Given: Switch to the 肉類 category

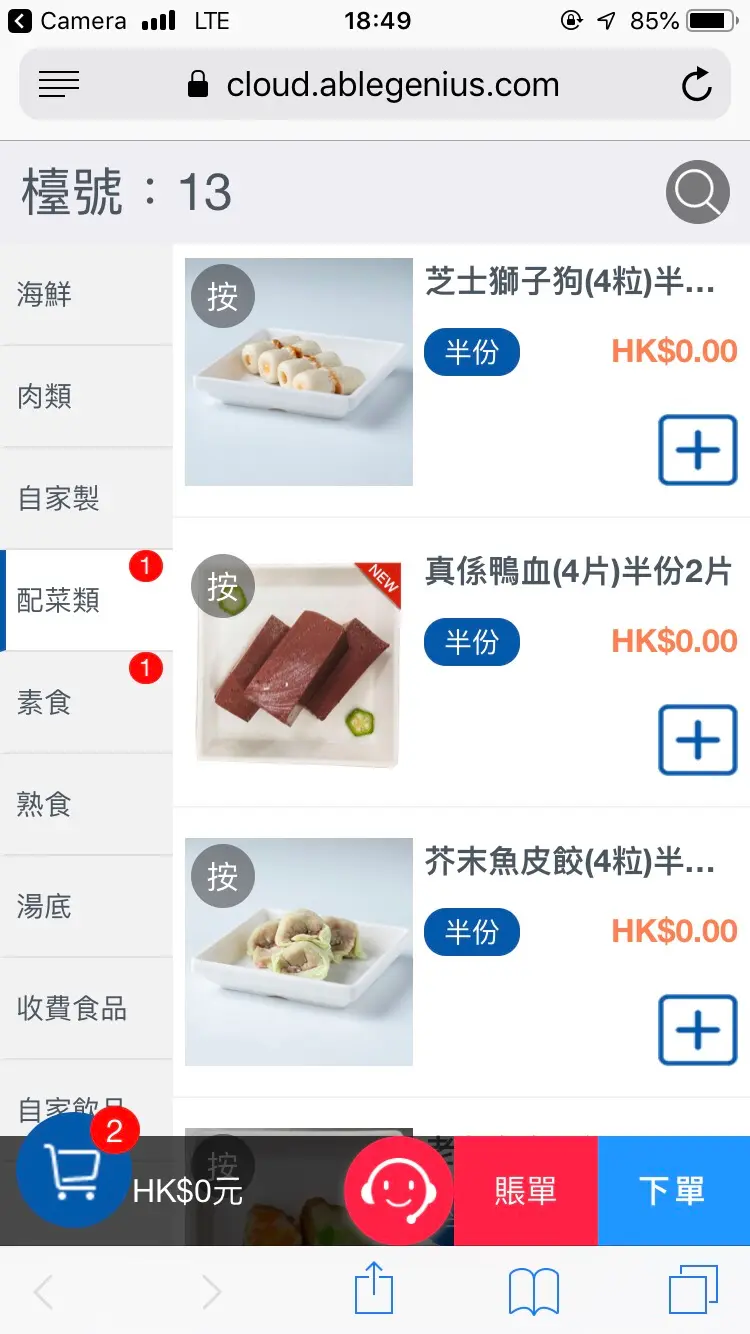Looking at the screenshot, I should [x=86, y=397].
